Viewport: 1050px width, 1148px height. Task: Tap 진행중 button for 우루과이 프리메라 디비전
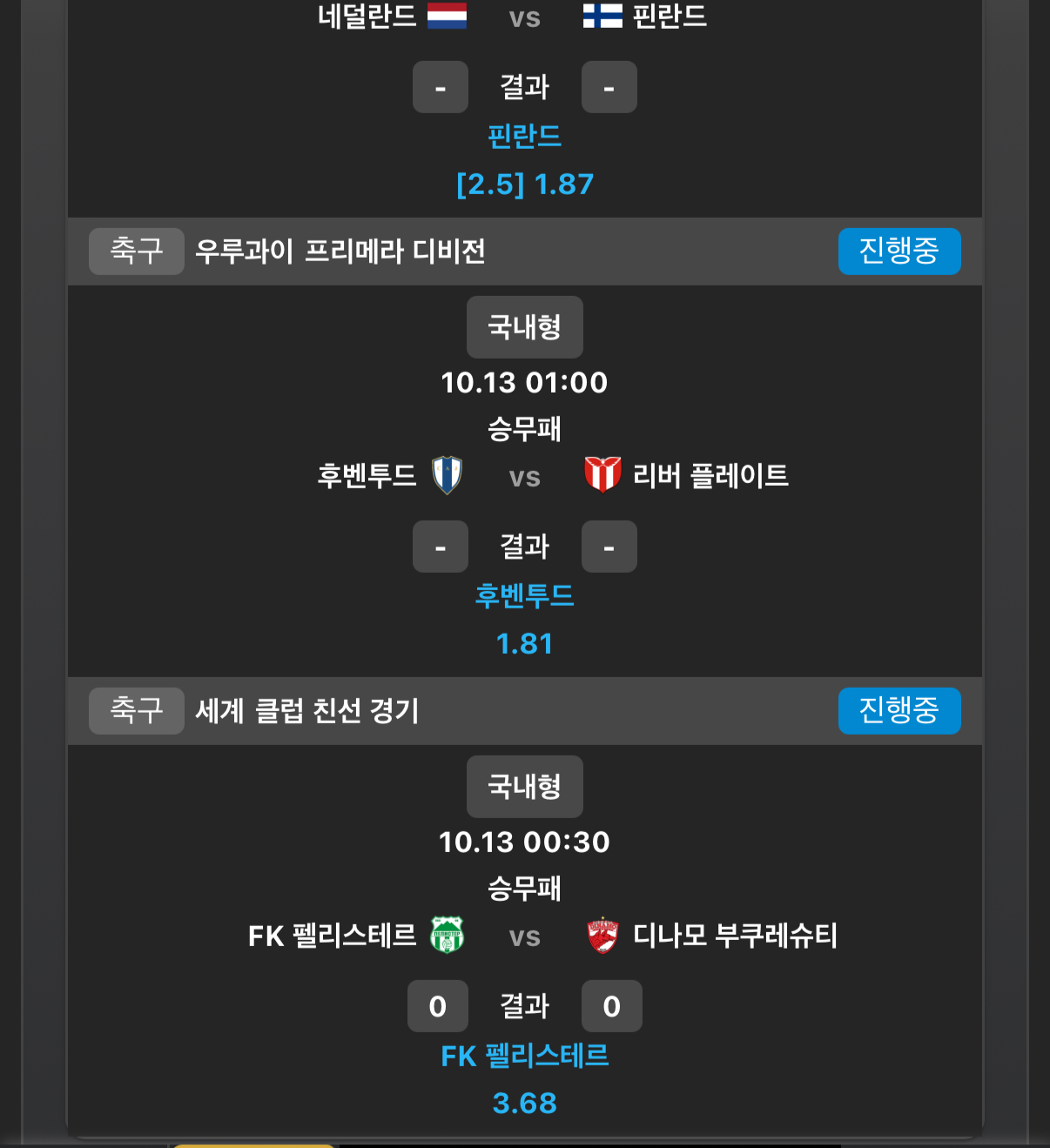tap(899, 252)
